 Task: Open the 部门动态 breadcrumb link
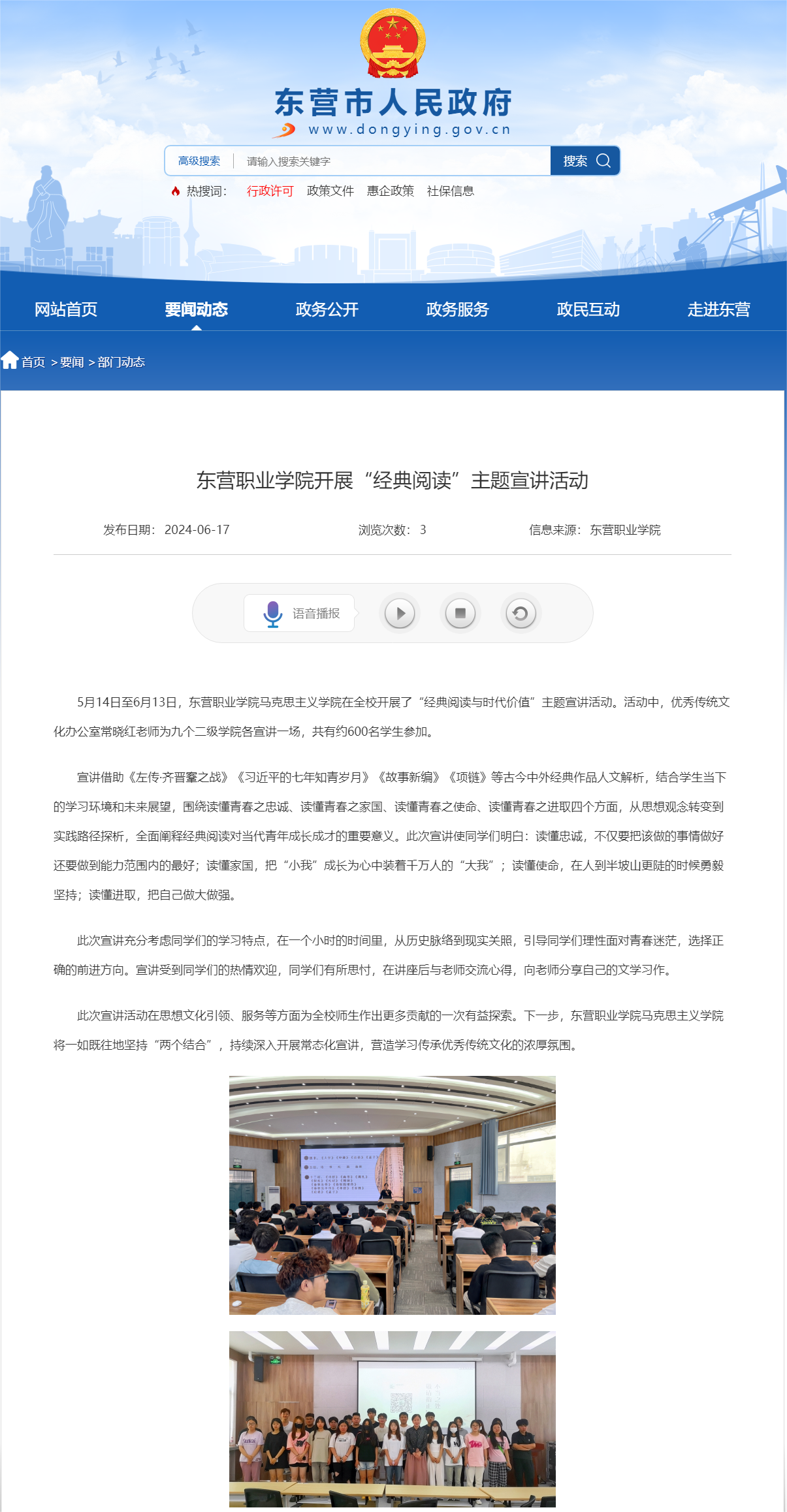coord(121,362)
